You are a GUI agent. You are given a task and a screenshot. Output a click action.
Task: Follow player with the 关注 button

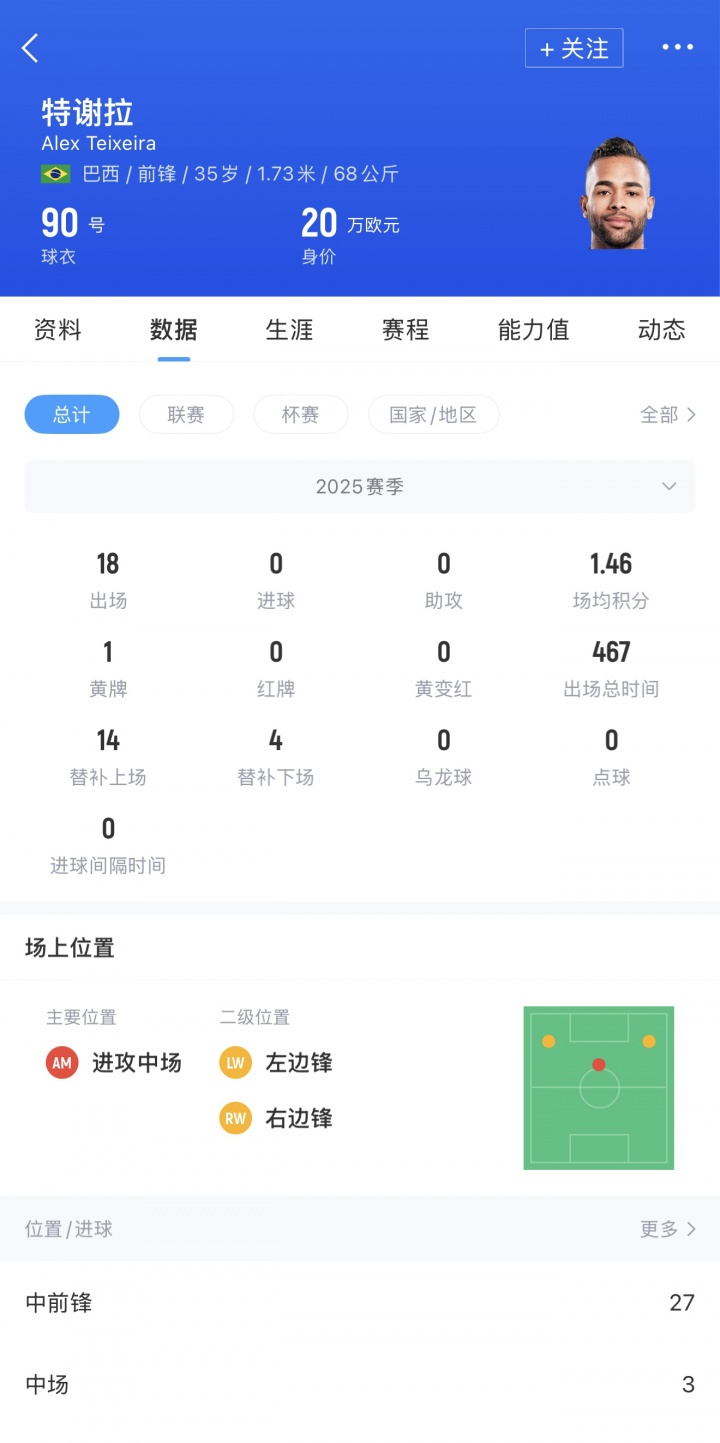(x=574, y=48)
